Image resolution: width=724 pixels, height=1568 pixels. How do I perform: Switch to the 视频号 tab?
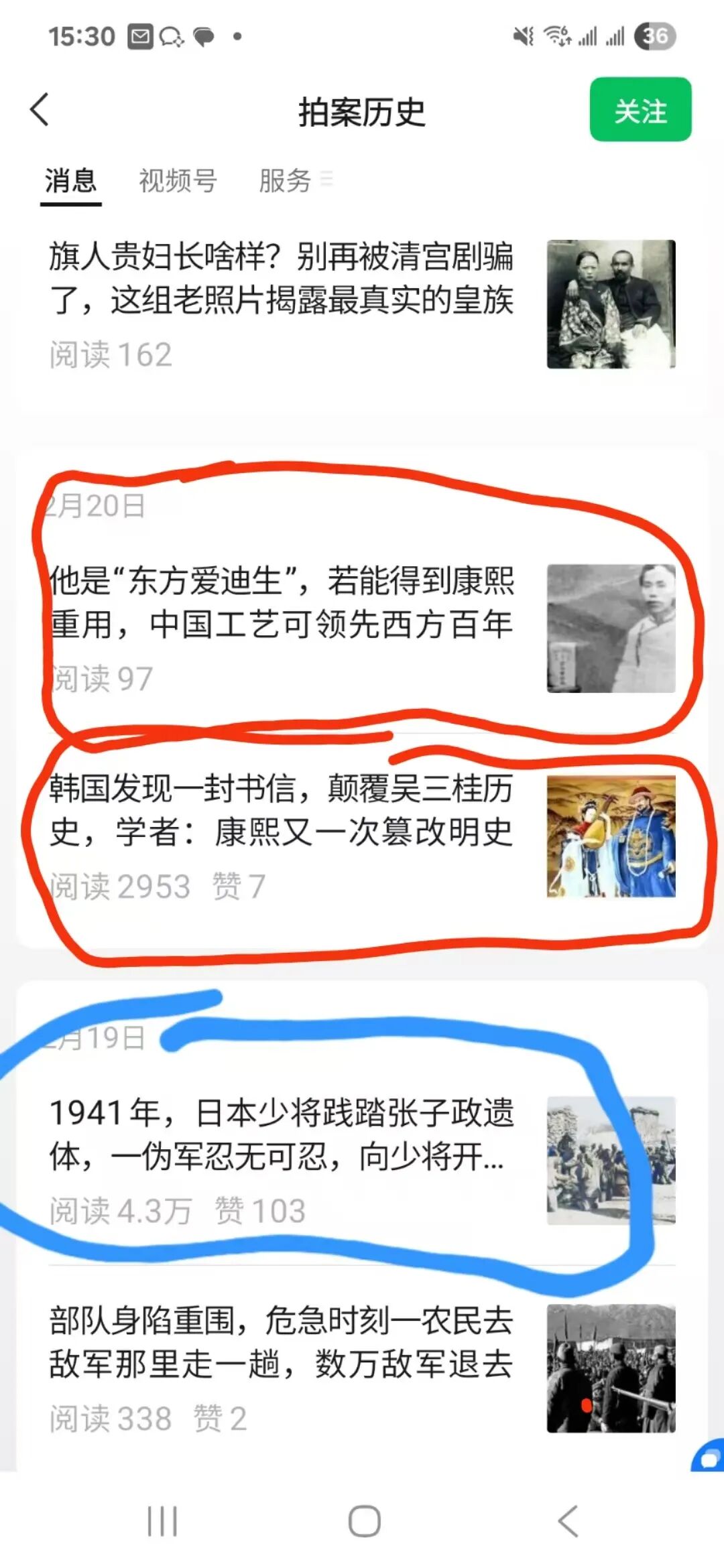(x=178, y=181)
